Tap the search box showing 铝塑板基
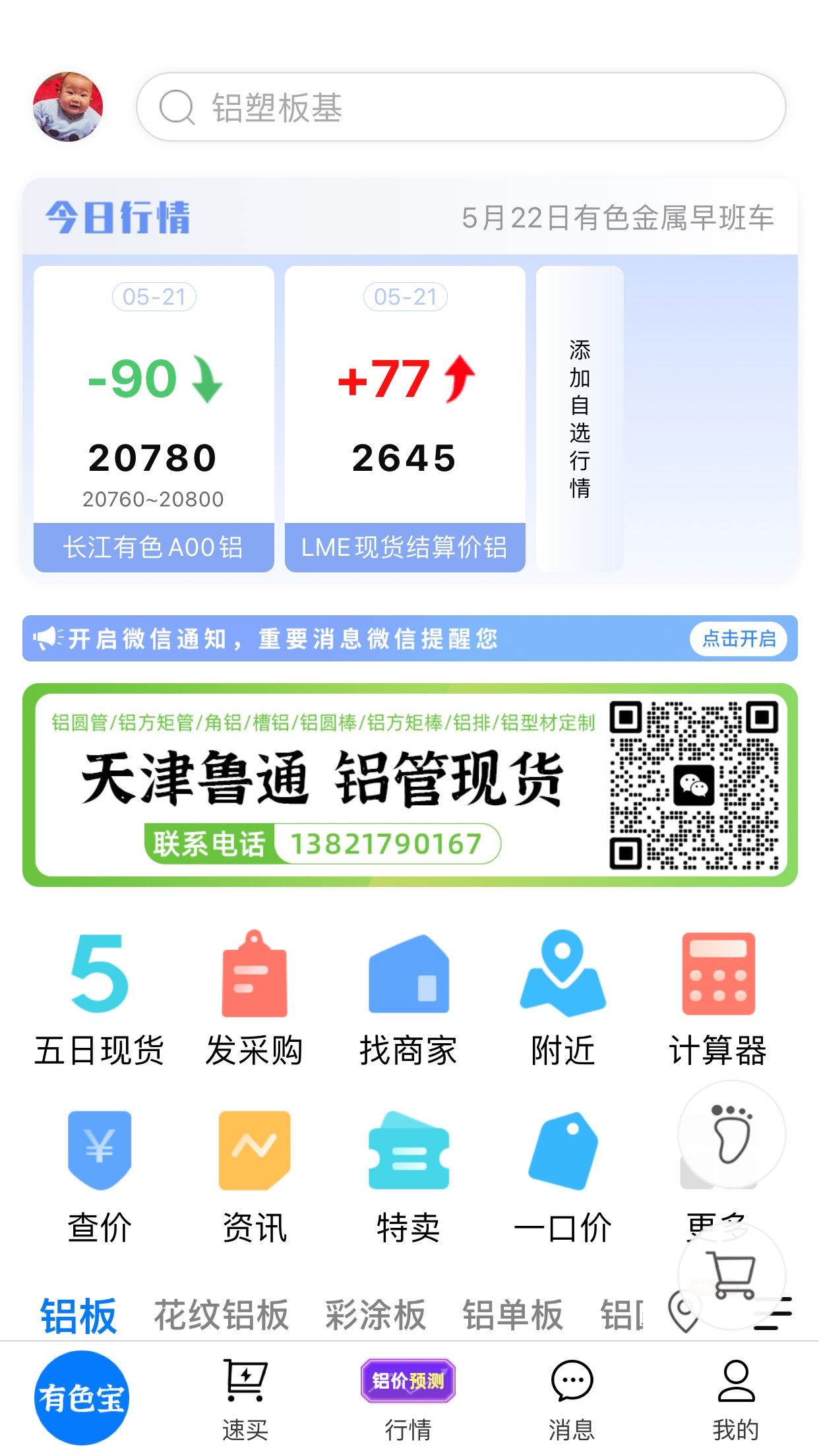Screen dimensions: 819x1456 pos(460,107)
